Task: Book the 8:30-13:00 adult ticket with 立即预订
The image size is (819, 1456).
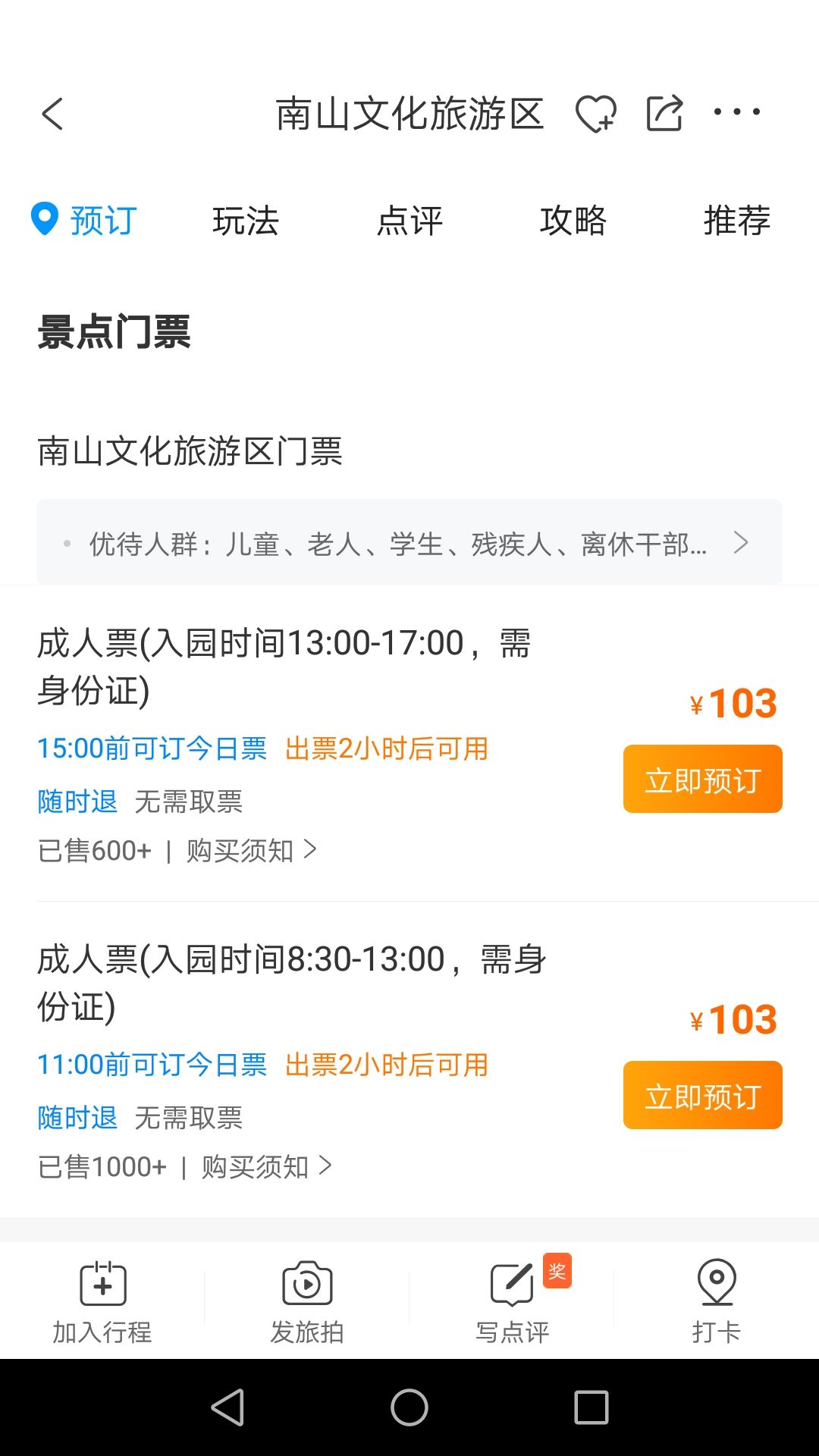Action: pos(703,1095)
